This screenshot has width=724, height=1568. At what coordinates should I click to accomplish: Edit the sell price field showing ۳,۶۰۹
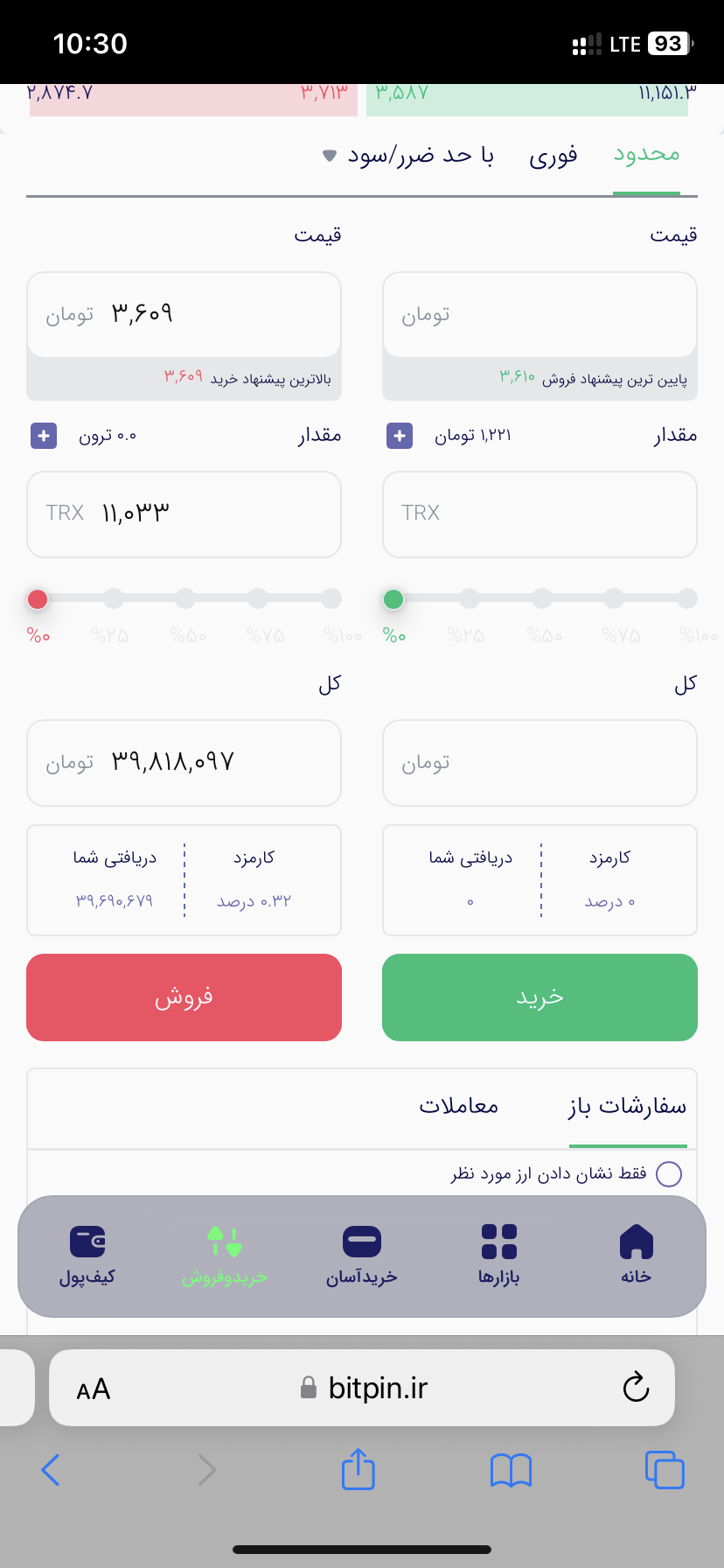(x=184, y=314)
